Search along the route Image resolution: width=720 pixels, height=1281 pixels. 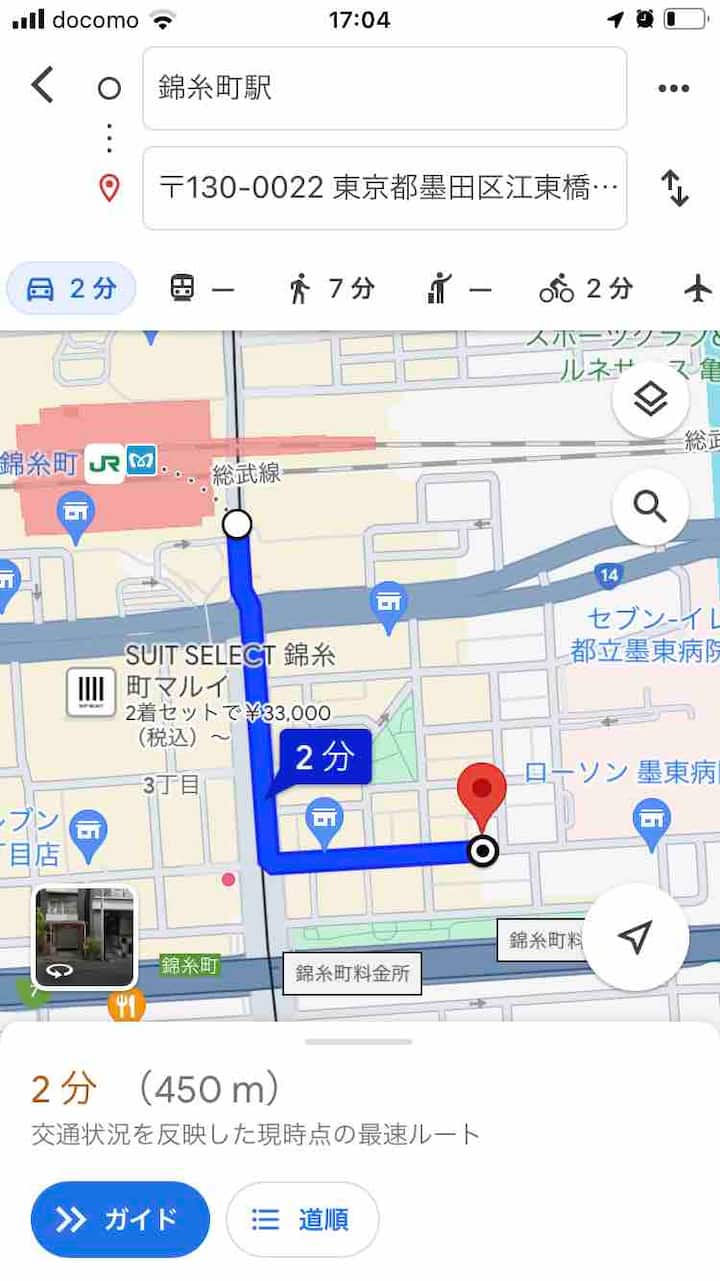[x=650, y=507]
